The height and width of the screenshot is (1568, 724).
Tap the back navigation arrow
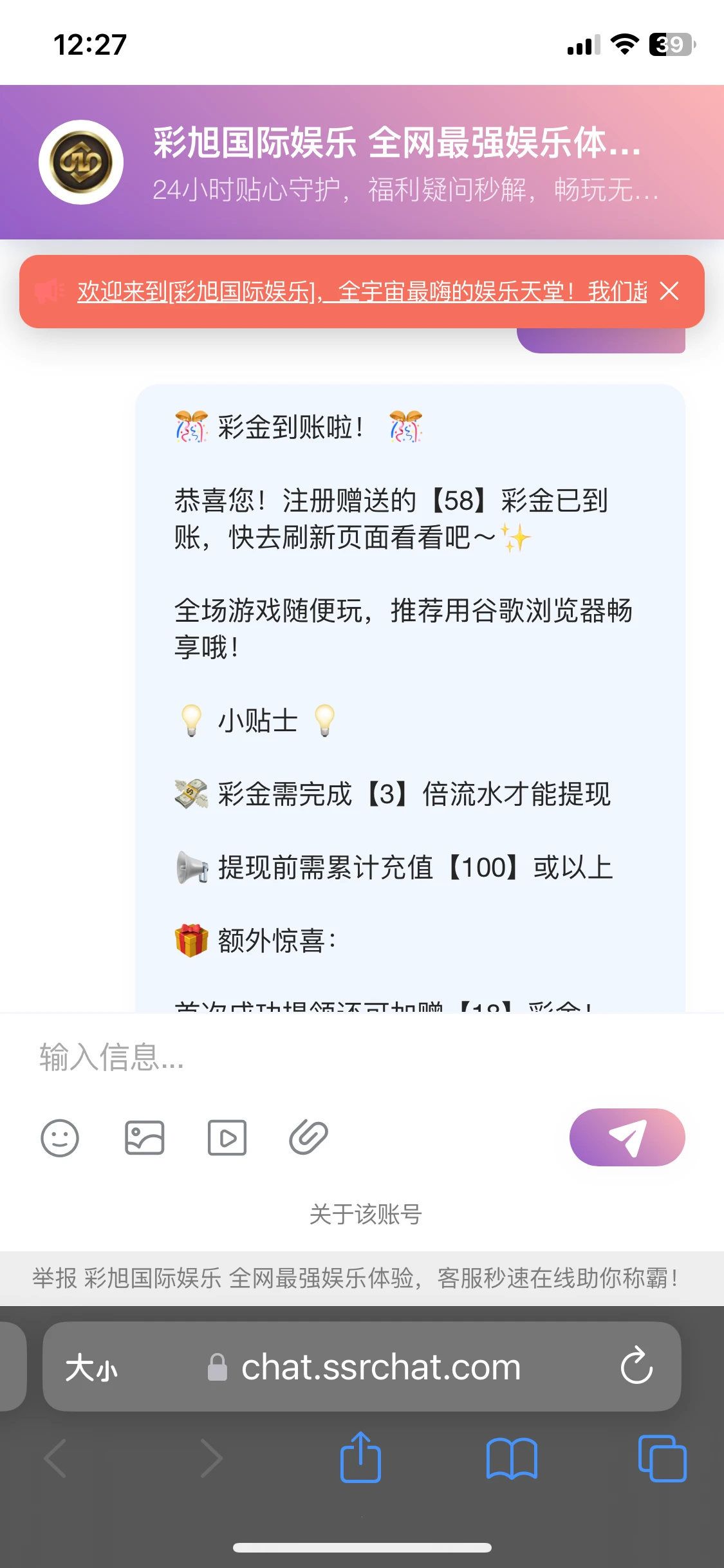pos(54,1460)
